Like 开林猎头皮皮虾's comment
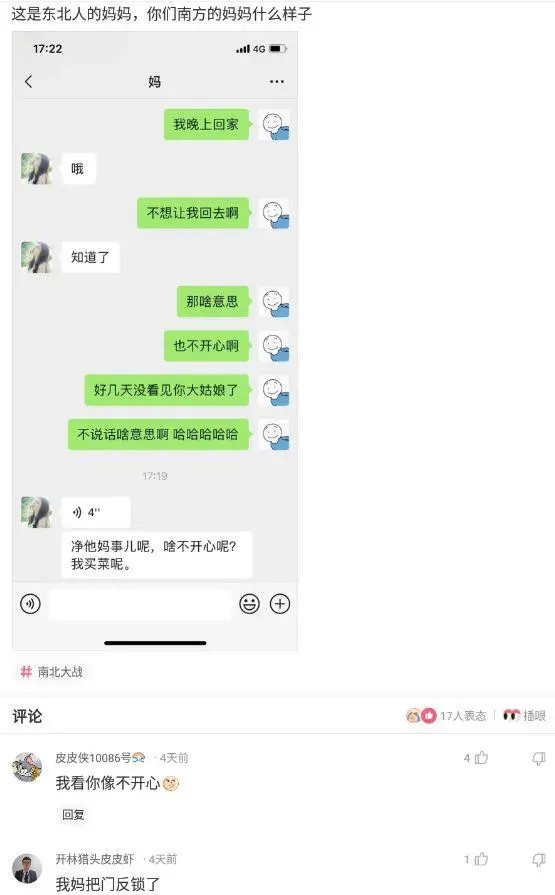 tap(476, 859)
